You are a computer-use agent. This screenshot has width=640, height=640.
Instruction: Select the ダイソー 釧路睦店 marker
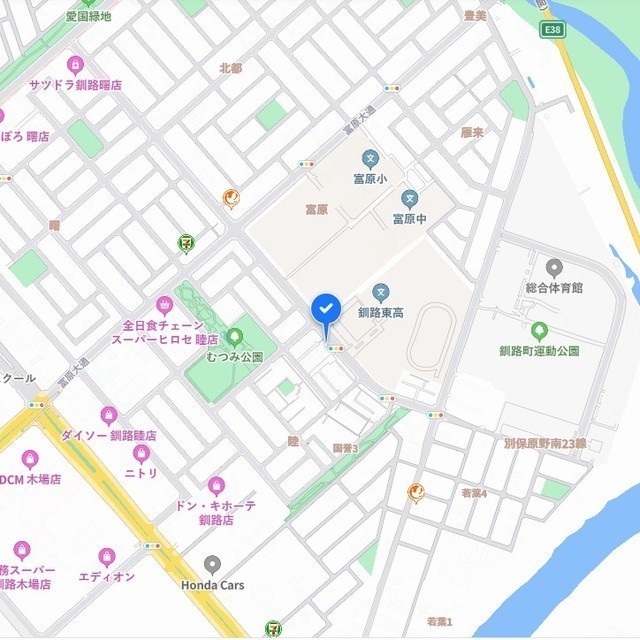coord(108,415)
